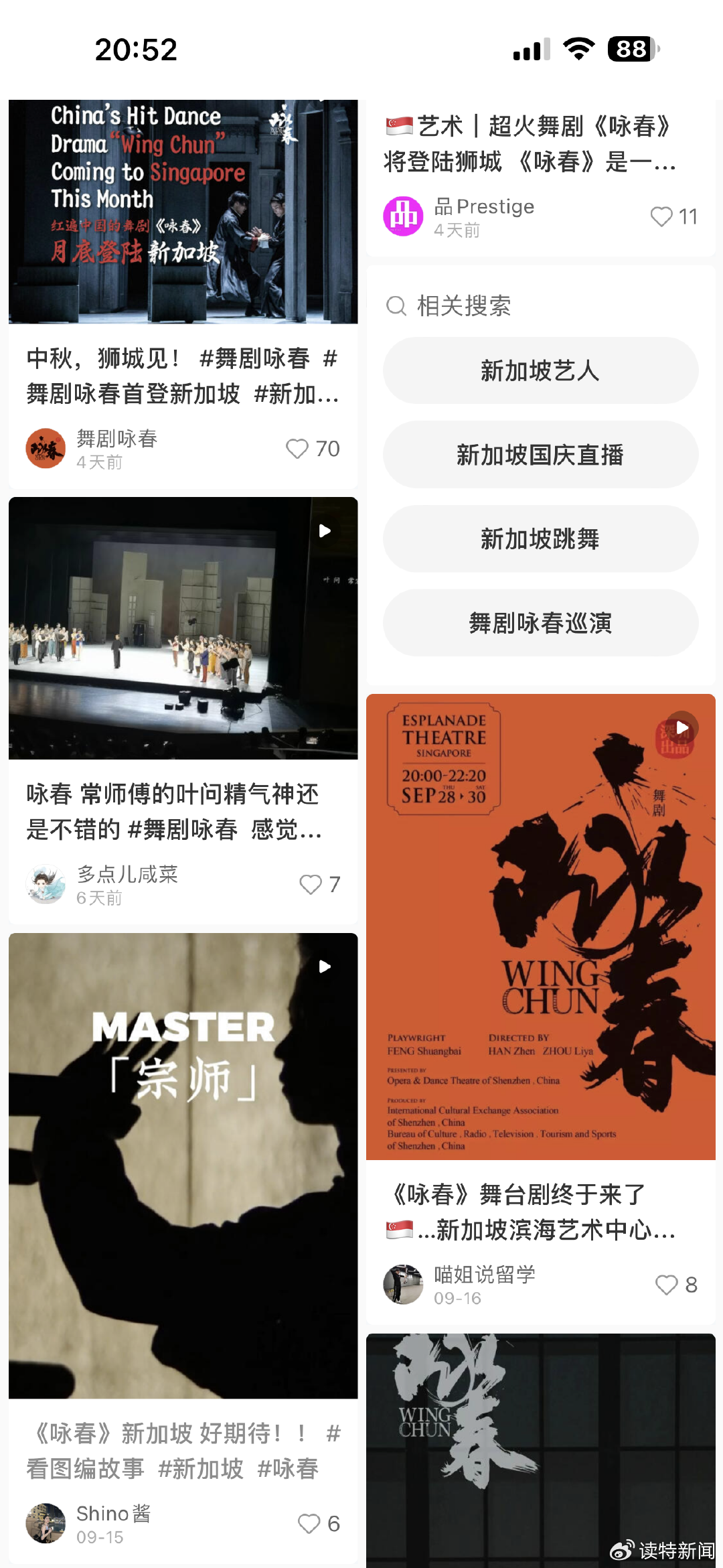Image resolution: width=723 pixels, height=1568 pixels.
Task: Select the 新加坡国庆直播 related search chip
Action: [540, 455]
